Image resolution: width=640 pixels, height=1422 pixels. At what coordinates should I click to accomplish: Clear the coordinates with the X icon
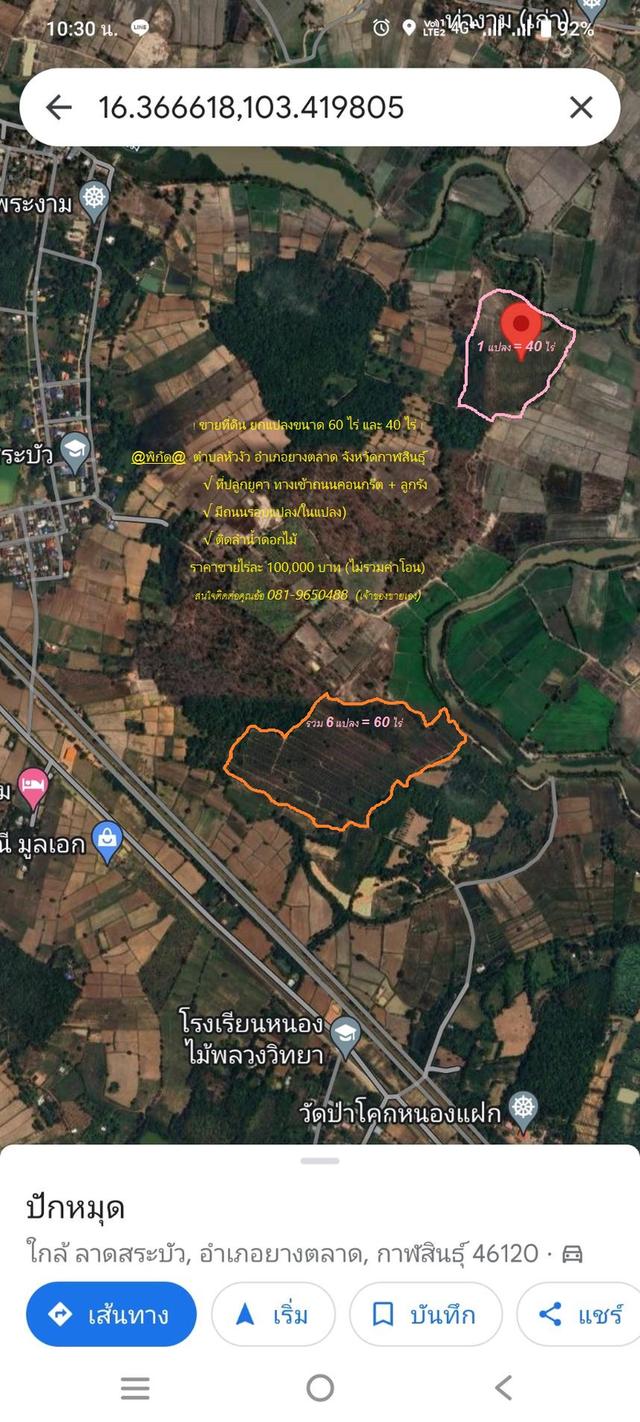coord(581,108)
